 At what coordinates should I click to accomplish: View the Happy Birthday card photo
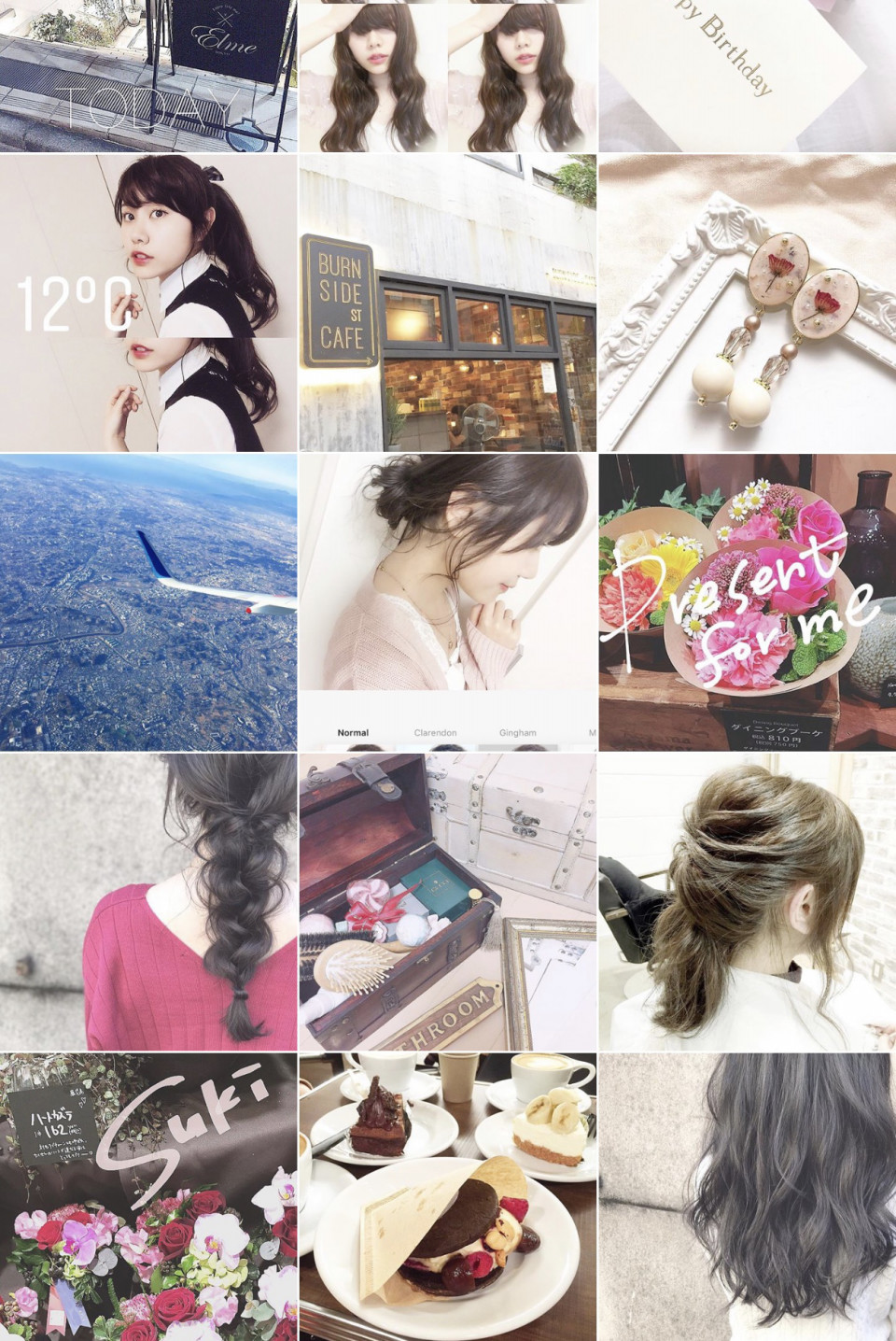[747, 75]
